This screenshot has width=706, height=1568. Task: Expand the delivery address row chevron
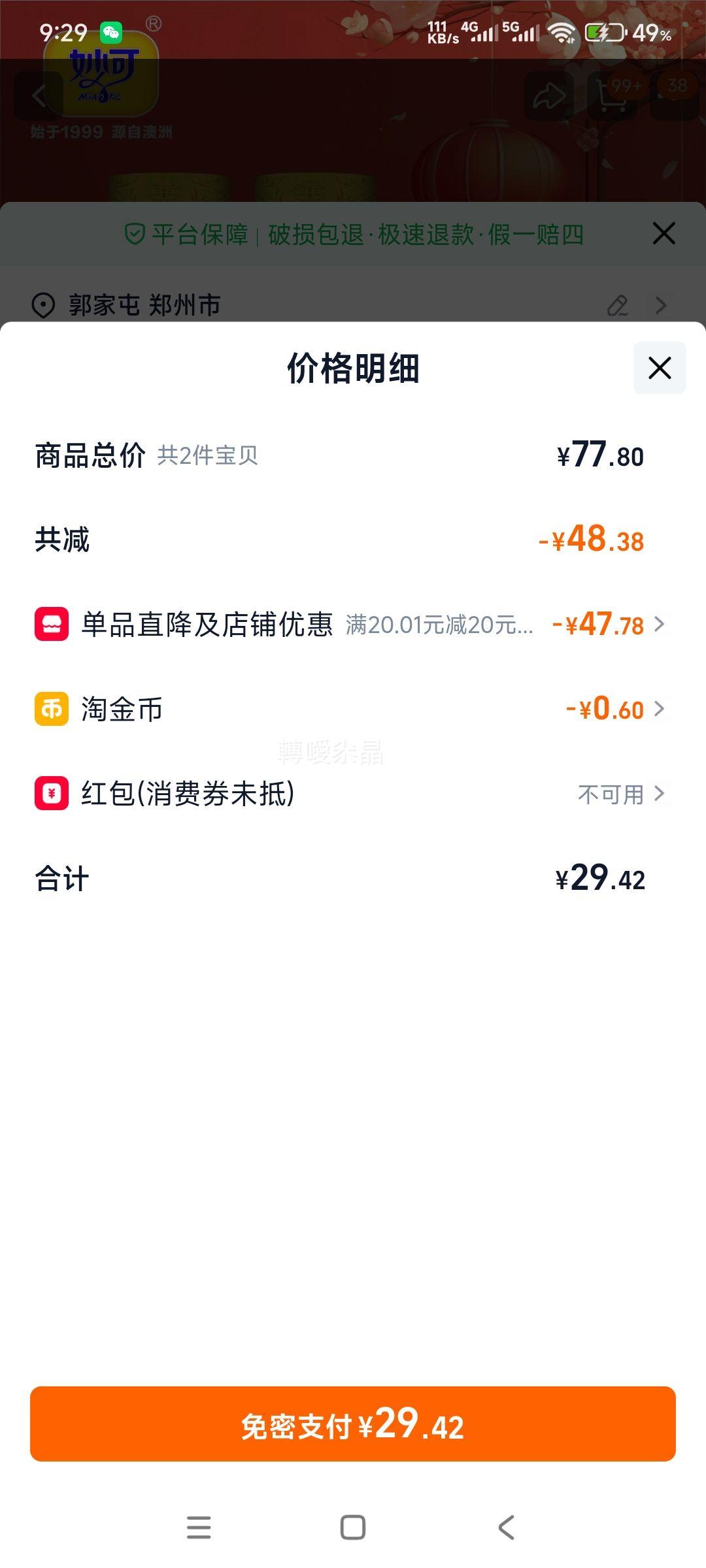pyautogui.click(x=662, y=304)
